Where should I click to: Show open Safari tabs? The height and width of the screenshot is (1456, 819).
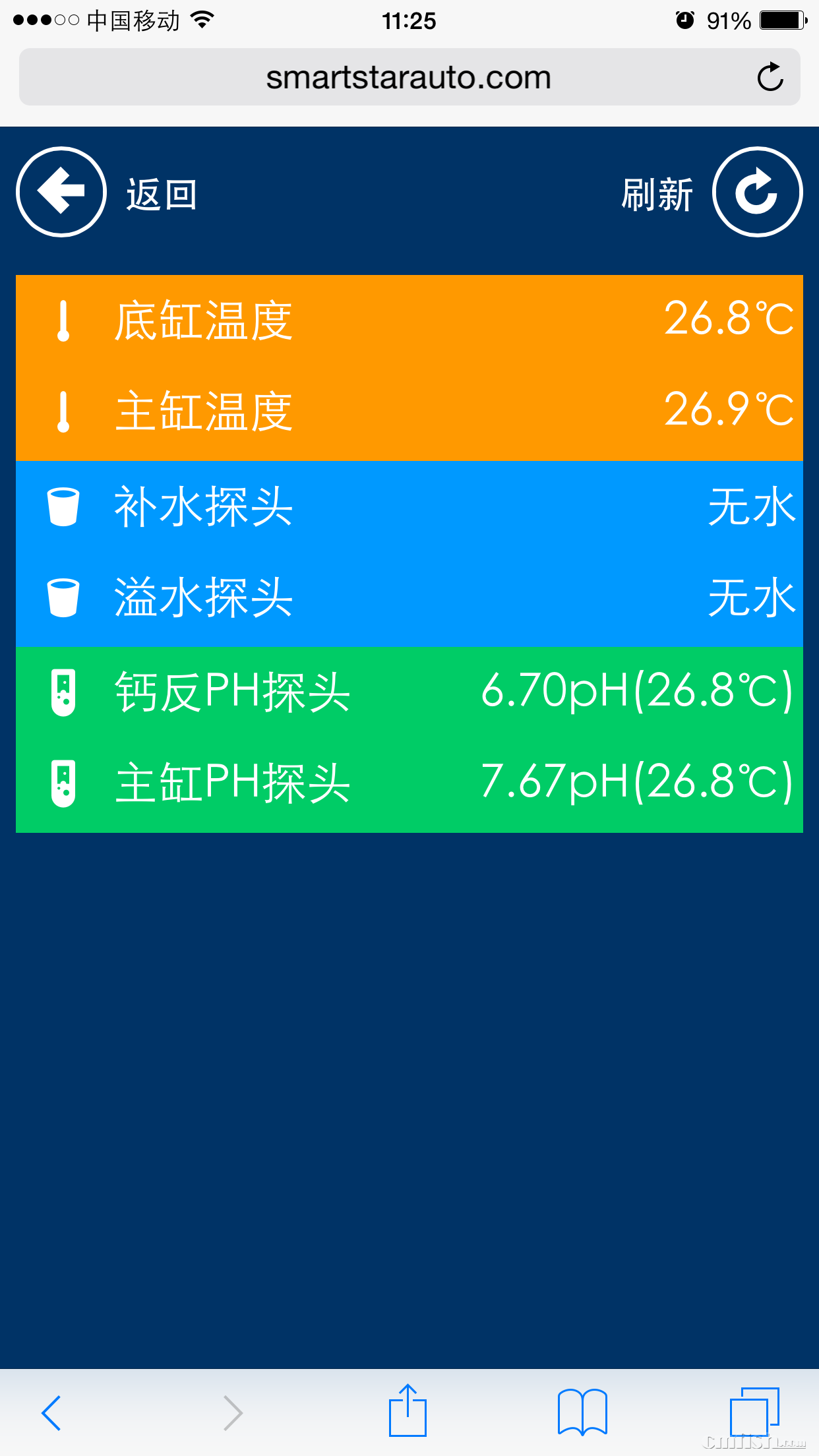pos(754,1412)
